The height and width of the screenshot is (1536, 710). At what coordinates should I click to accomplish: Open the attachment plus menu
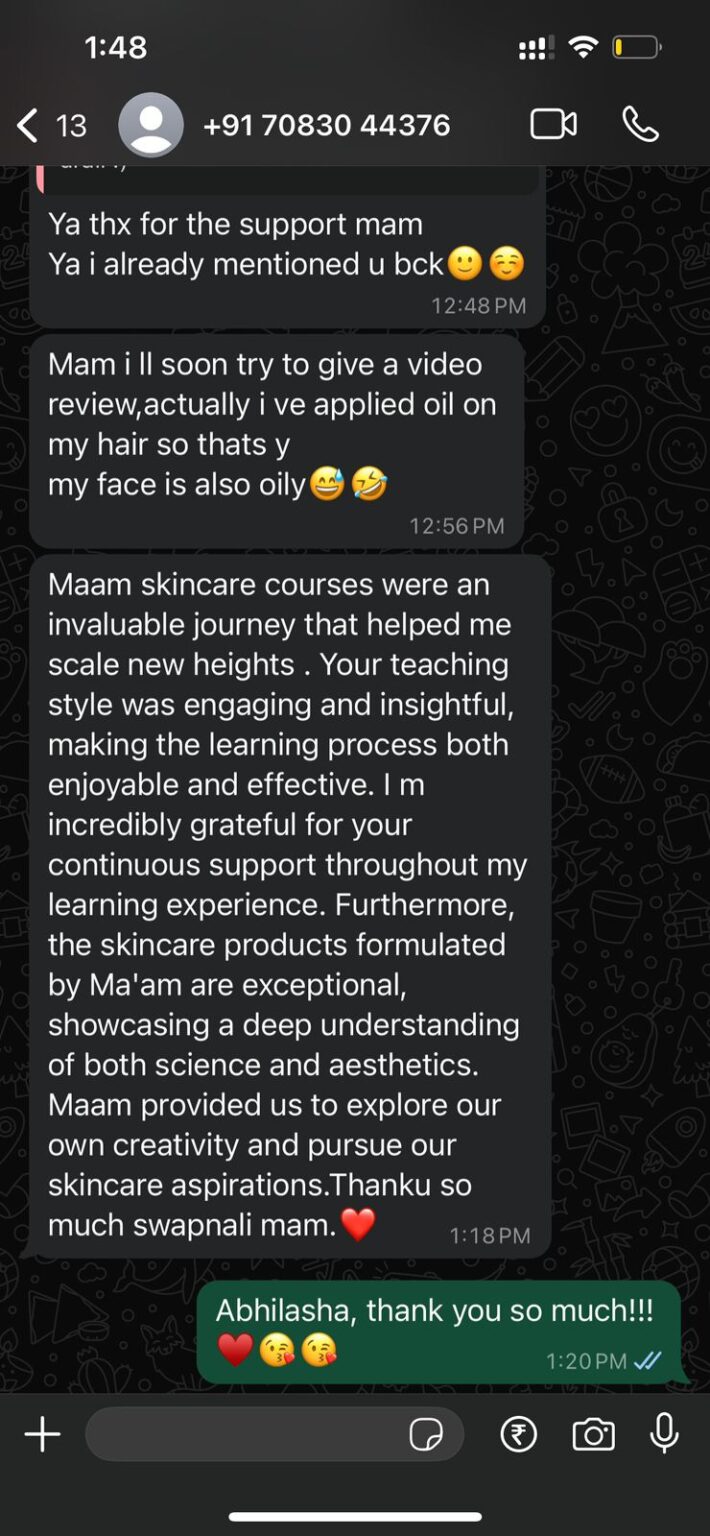pyautogui.click(x=42, y=1435)
